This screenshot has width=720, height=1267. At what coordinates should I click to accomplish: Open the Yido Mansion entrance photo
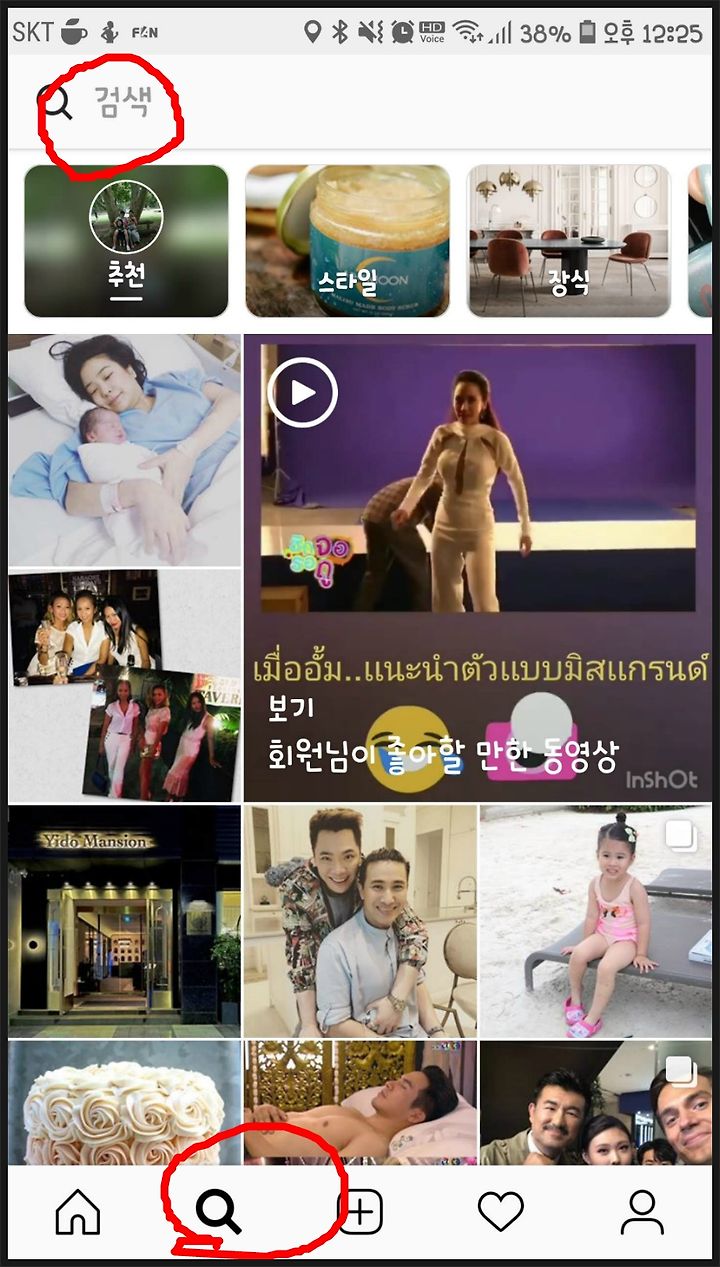pos(124,921)
